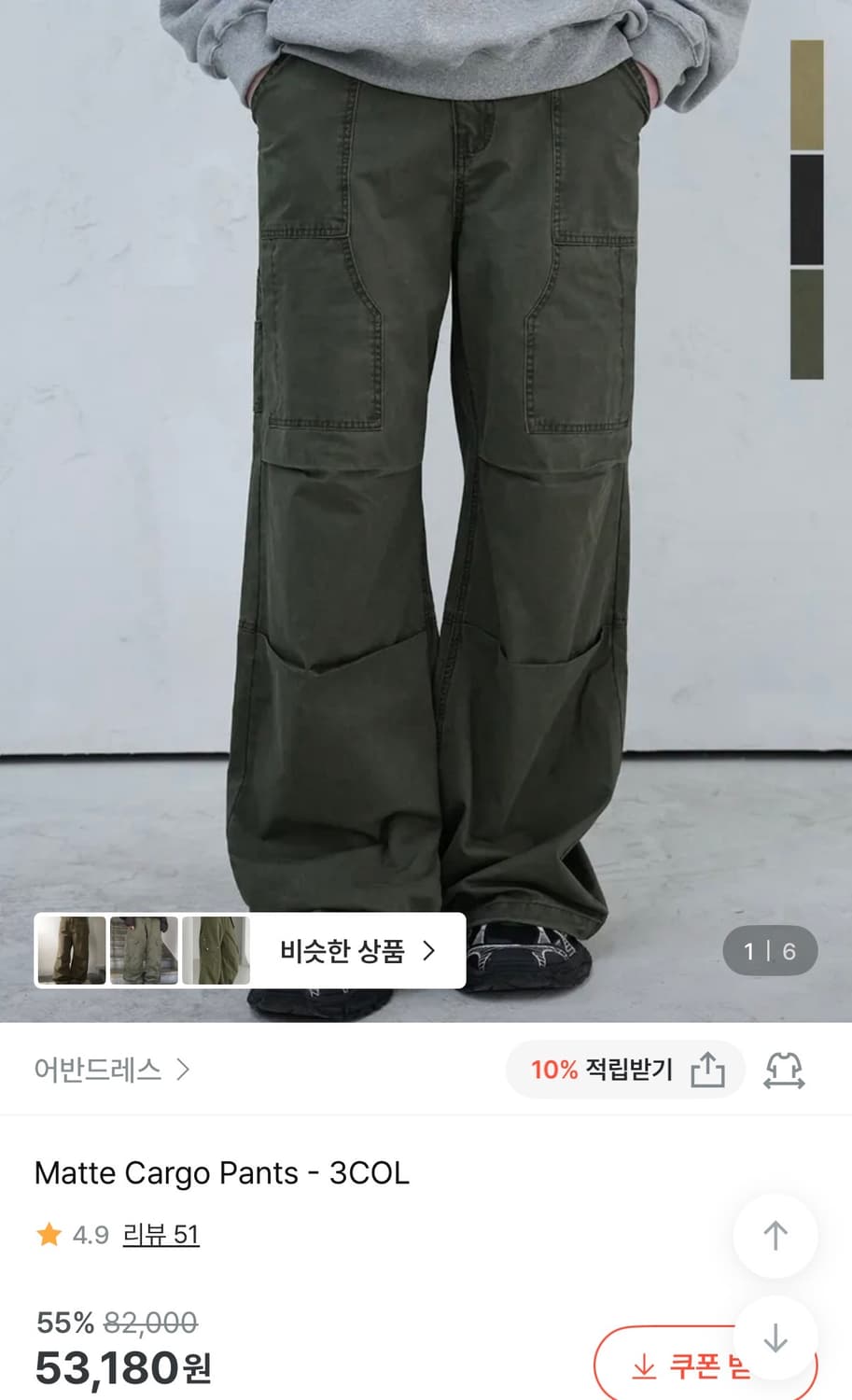Expand the chevron beside 비슷한 상품
The width and height of the screenshot is (852, 1400).
(x=429, y=950)
